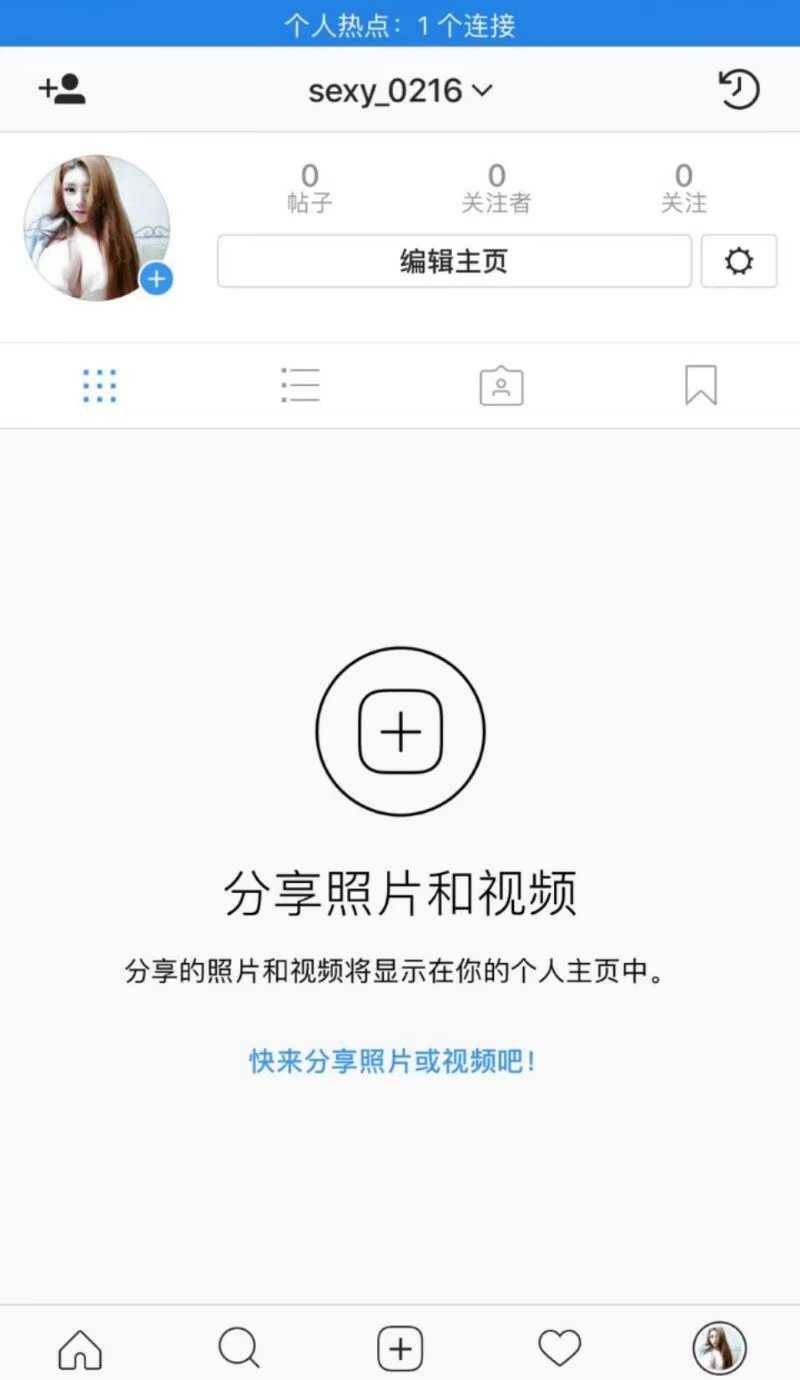Open the archive clock icon
Screen dimensions: 800x1380
point(739,90)
